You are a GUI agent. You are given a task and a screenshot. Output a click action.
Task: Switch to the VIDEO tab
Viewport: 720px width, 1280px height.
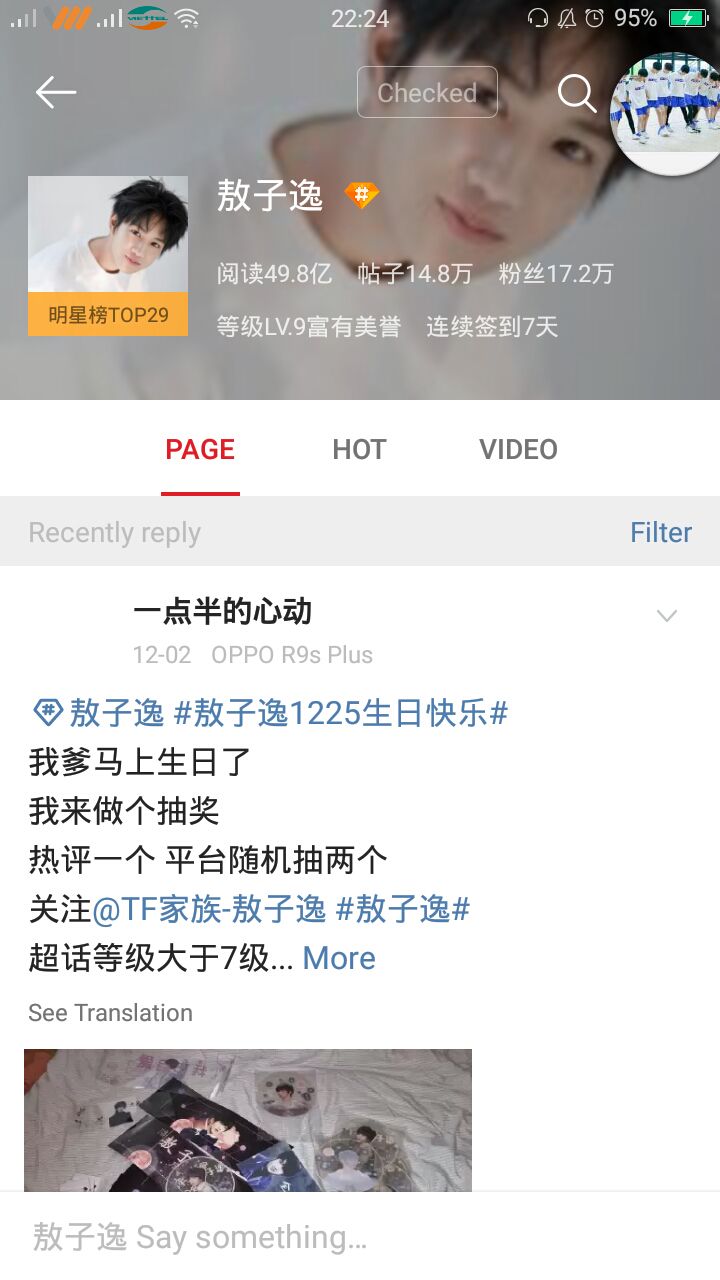518,449
